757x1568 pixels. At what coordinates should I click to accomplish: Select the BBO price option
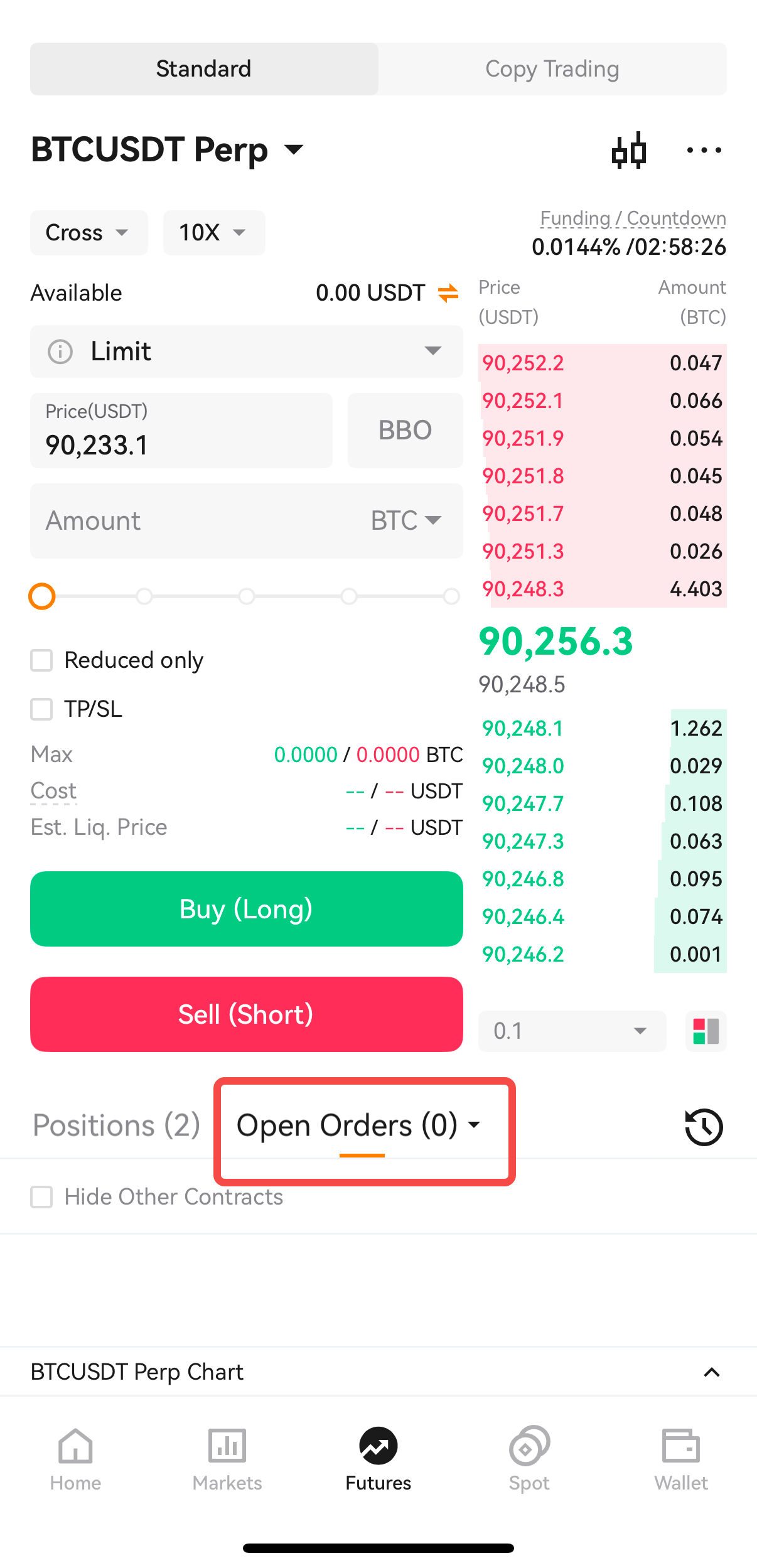click(x=405, y=431)
